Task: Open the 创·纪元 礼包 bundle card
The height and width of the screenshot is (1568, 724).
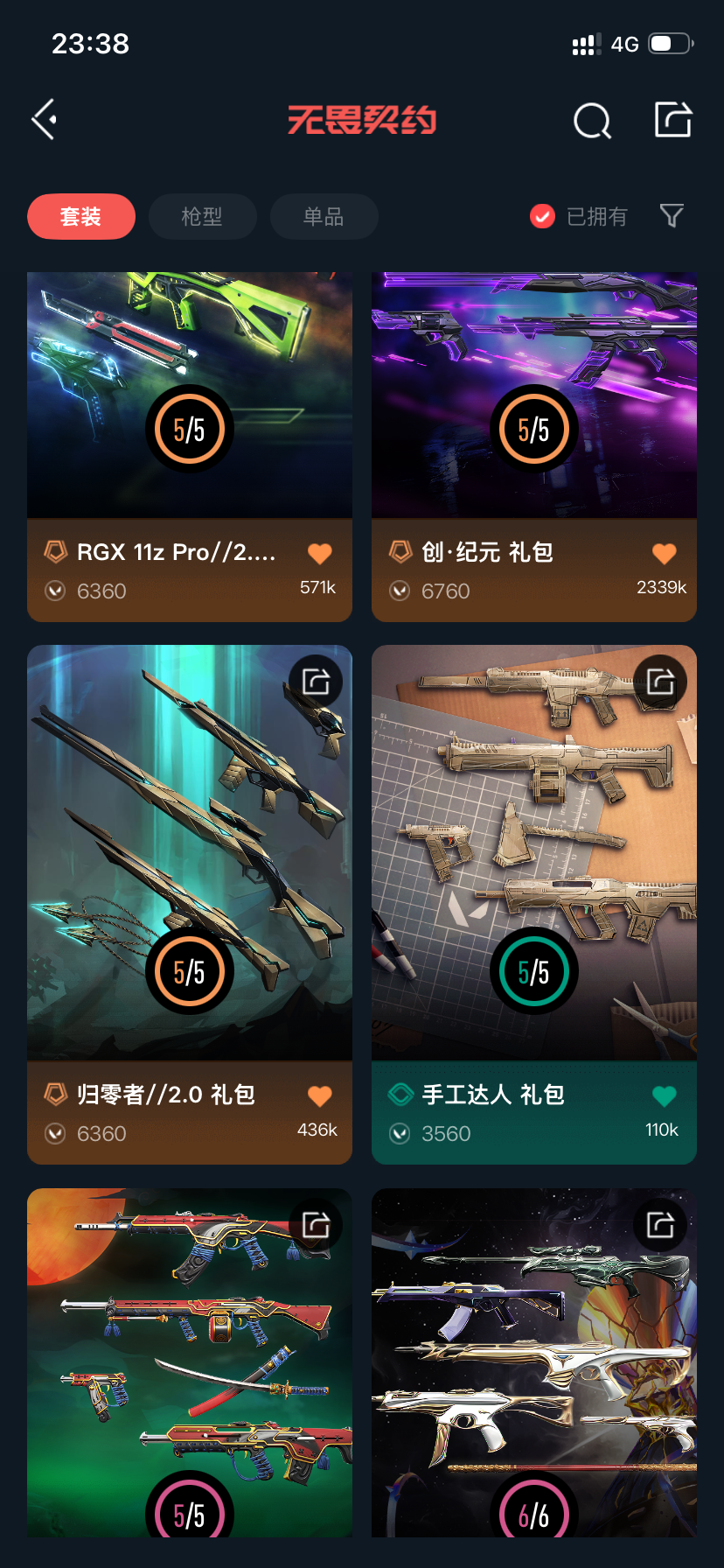Action: (534, 447)
